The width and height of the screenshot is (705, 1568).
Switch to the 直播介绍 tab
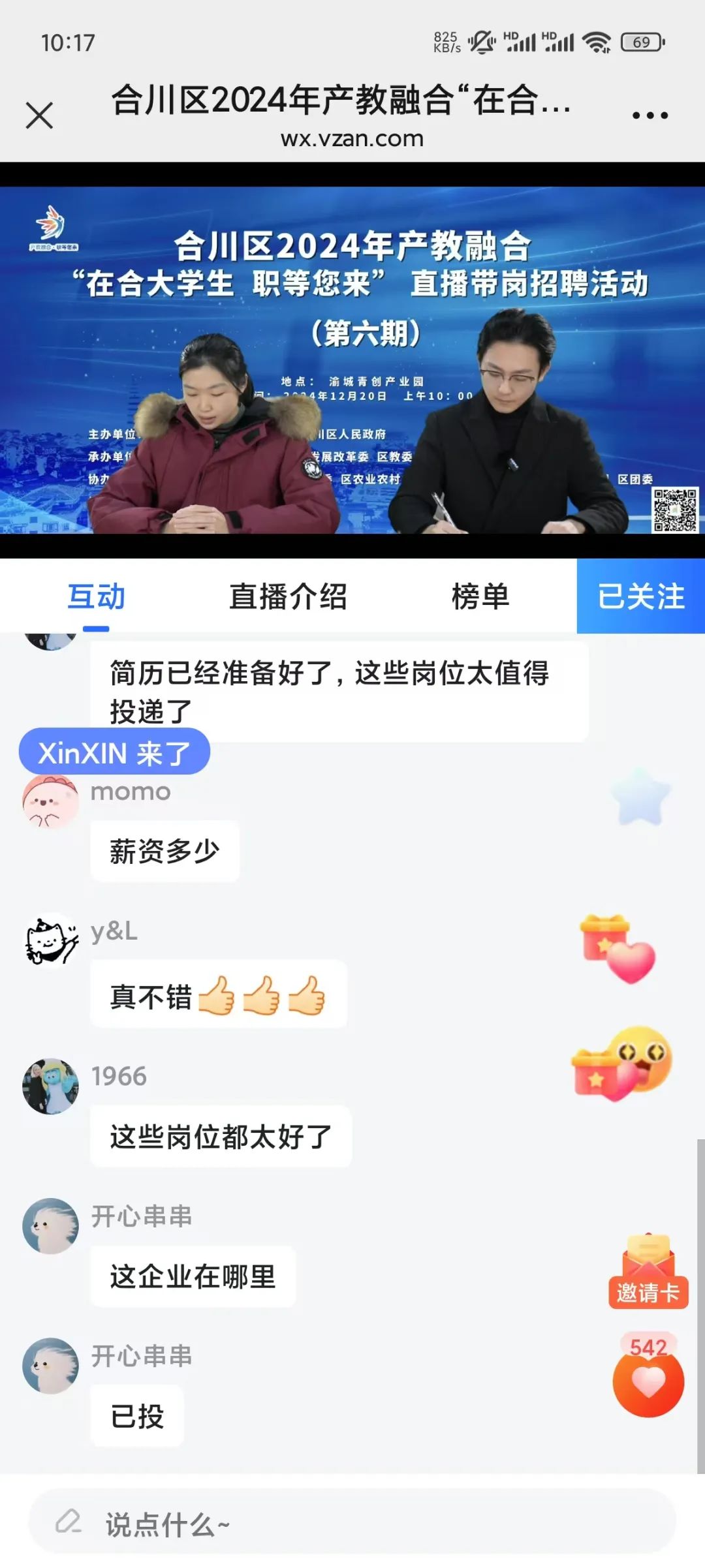point(288,596)
